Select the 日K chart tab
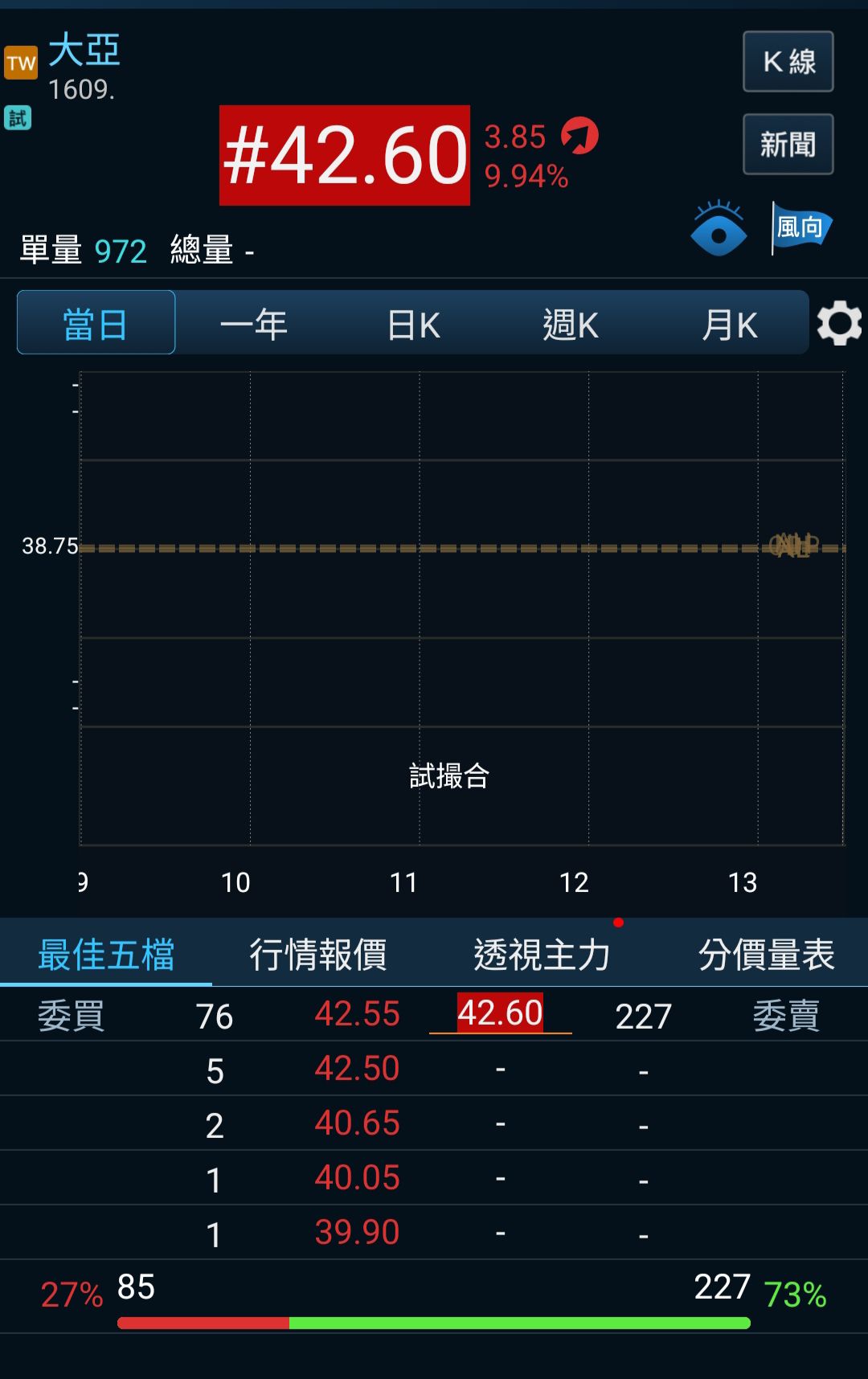The width and height of the screenshot is (868, 1379). point(412,324)
